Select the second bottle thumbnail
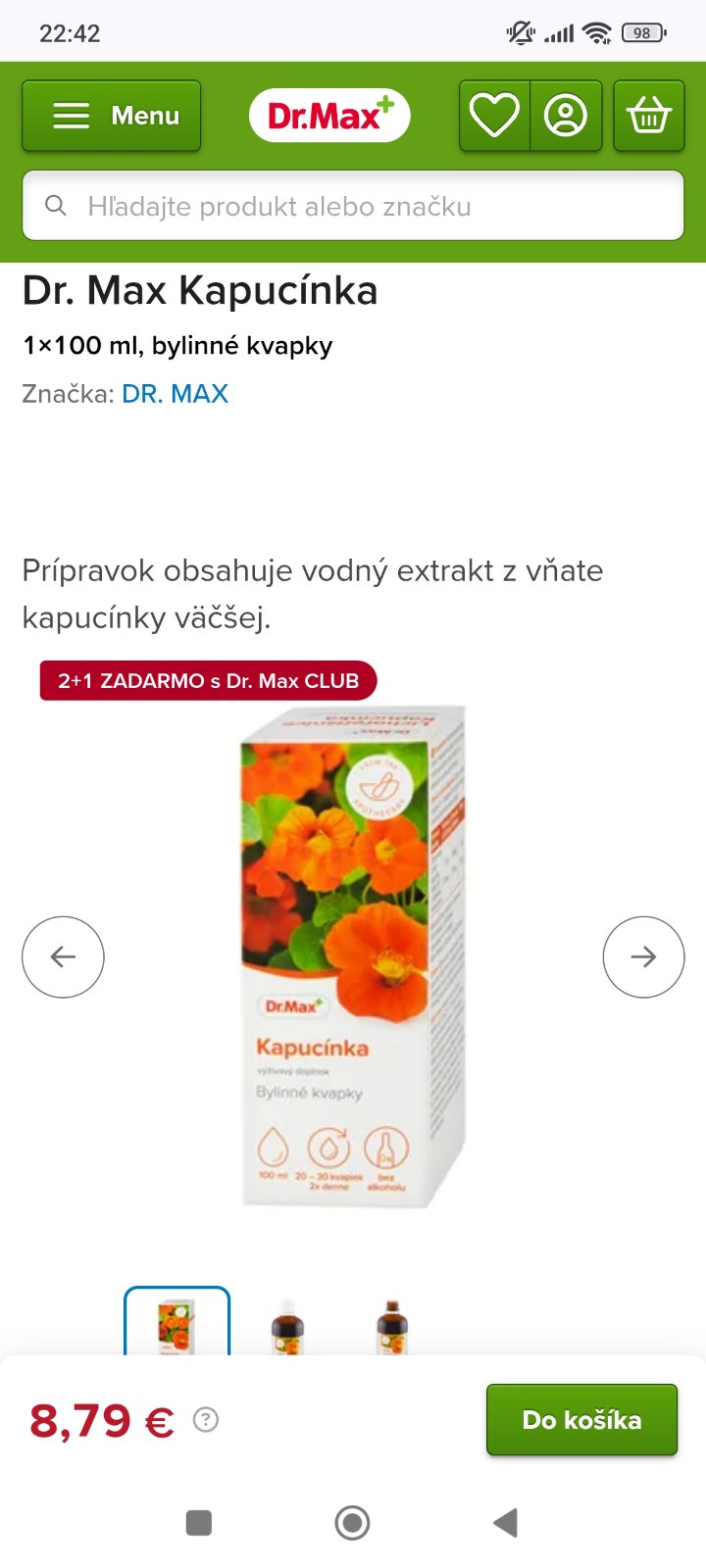This screenshot has height=1568, width=706. point(286,1327)
